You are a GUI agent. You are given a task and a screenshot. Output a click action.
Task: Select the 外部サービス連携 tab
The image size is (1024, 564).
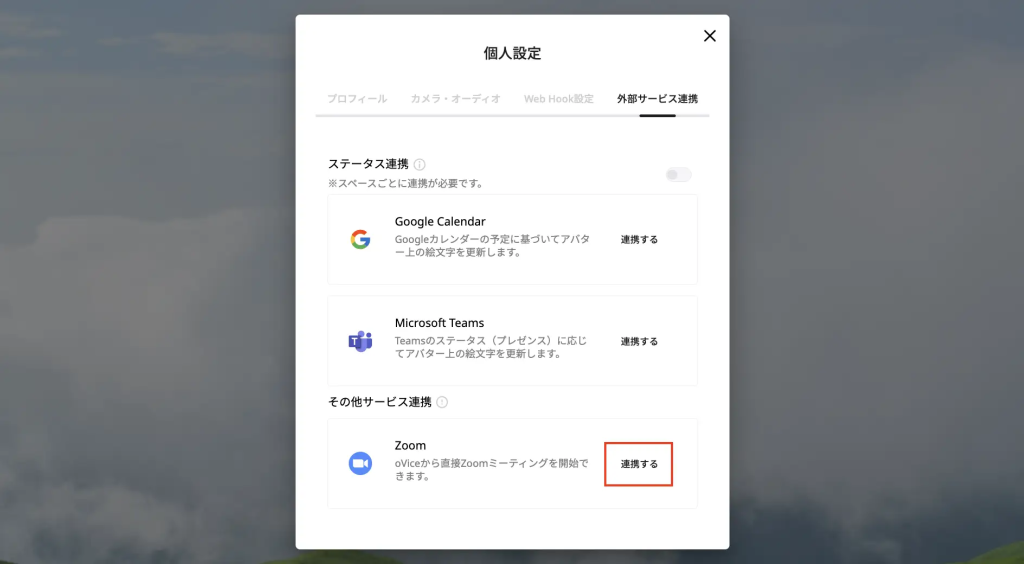pyautogui.click(x=657, y=99)
